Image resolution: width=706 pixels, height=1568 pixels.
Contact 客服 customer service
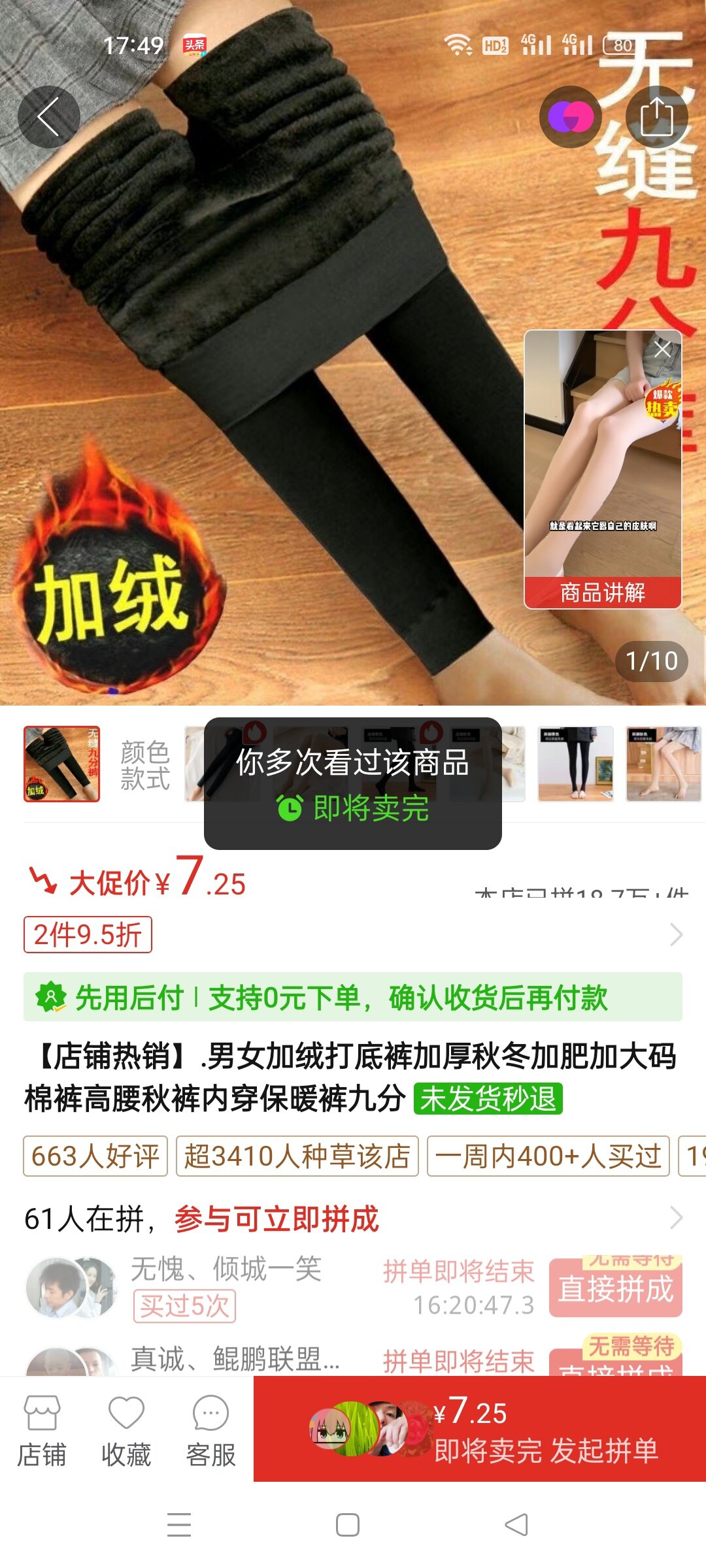(x=210, y=1431)
